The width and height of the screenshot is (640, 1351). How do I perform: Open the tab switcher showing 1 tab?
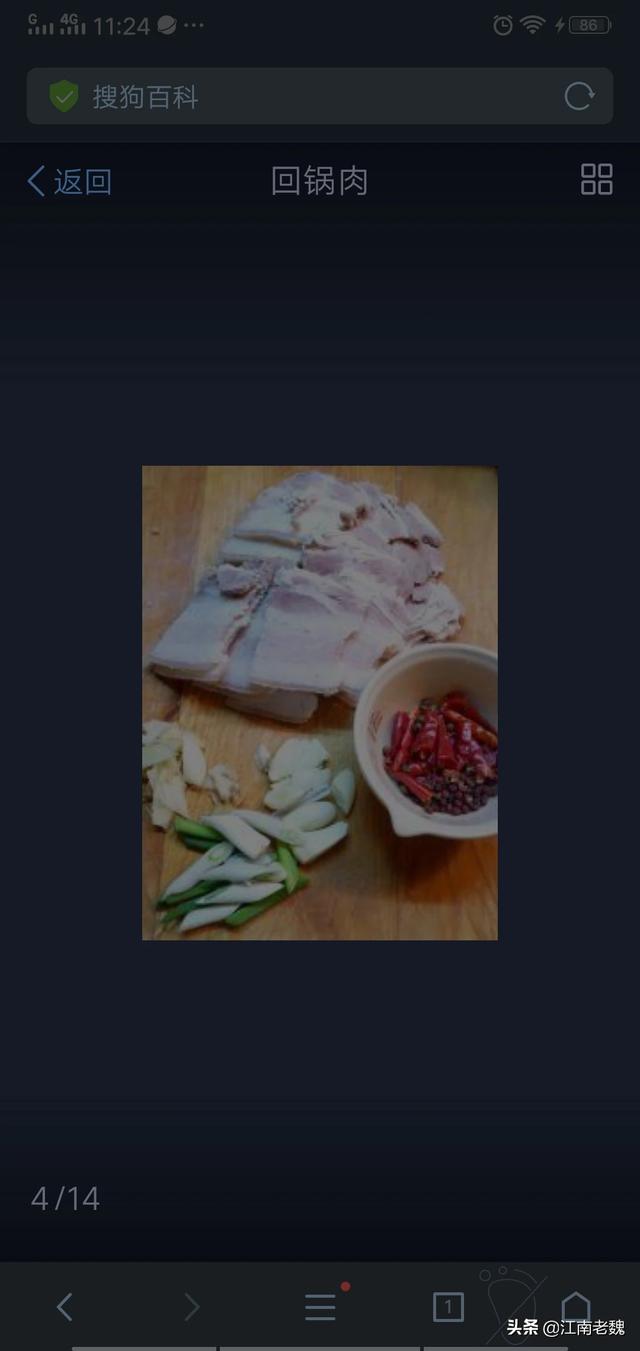pos(448,1306)
